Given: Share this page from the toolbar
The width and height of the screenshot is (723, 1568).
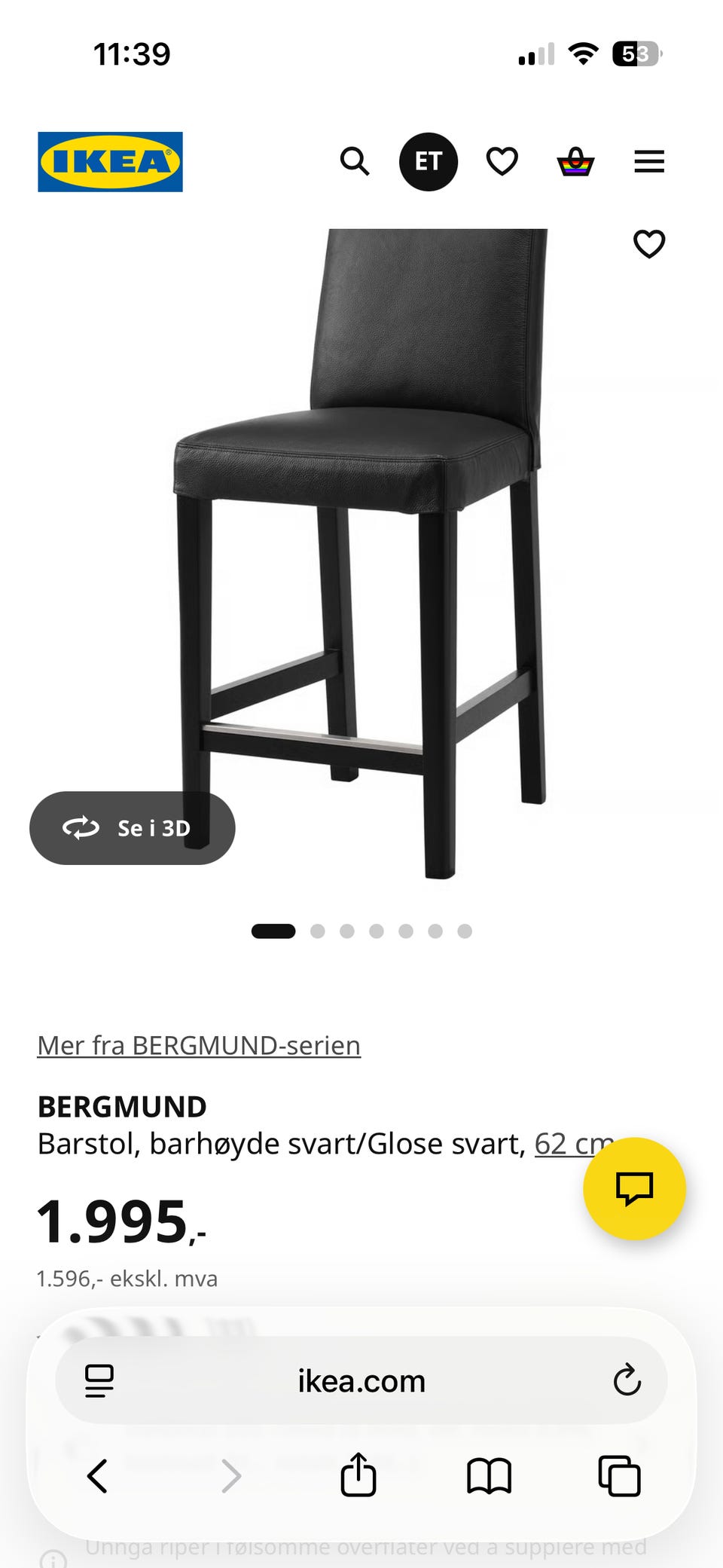Looking at the screenshot, I should pyautogui.click(x=358, y=1474).
